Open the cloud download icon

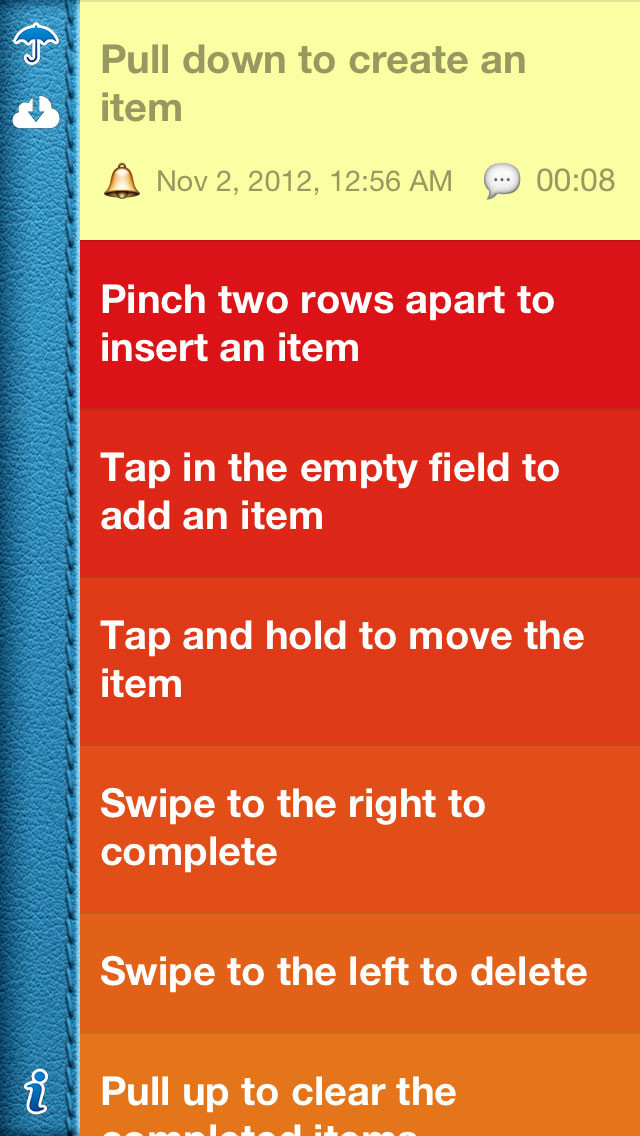click(x=36, y=112)
